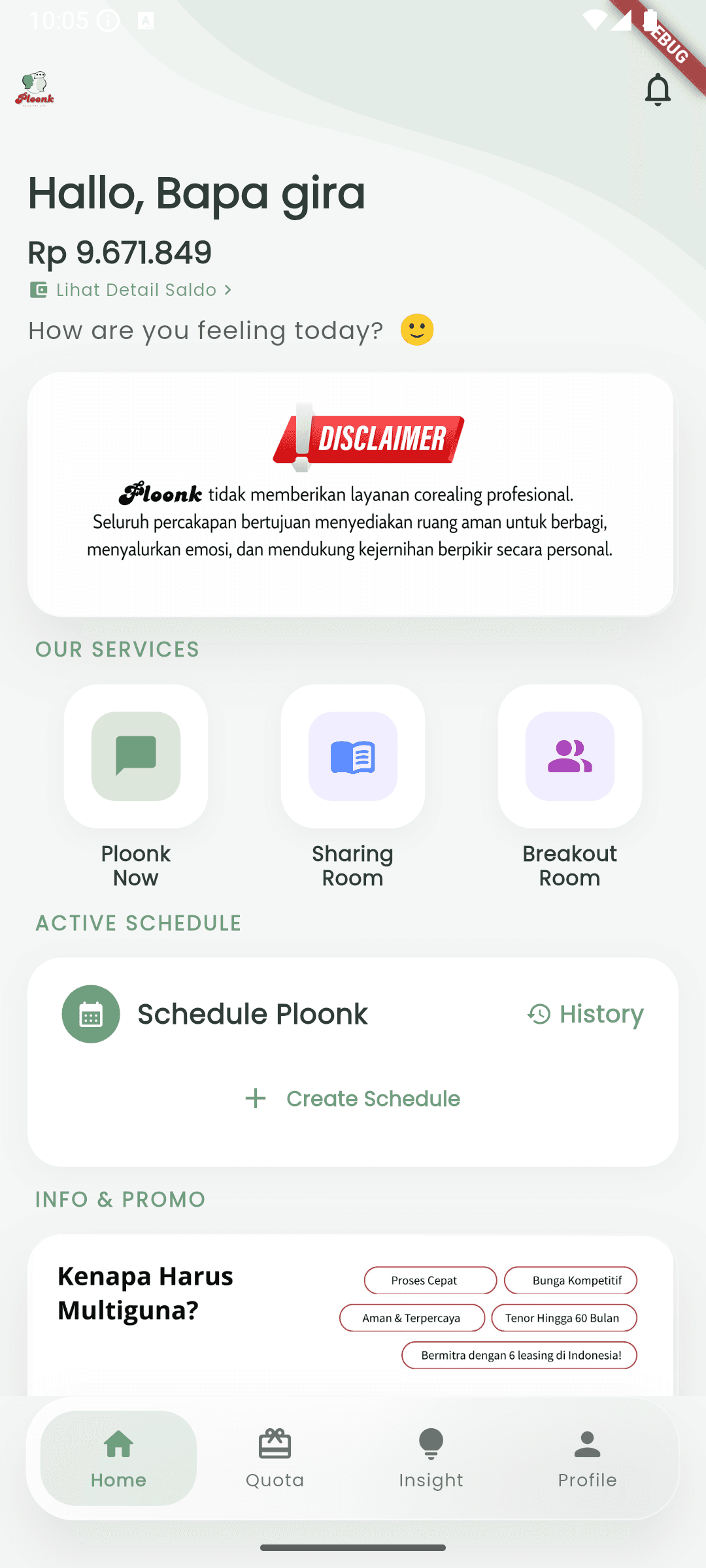Tap the Tenor Hingga 60 Bulan chip
This screenshot has height=1568, width=706.
563,1318
